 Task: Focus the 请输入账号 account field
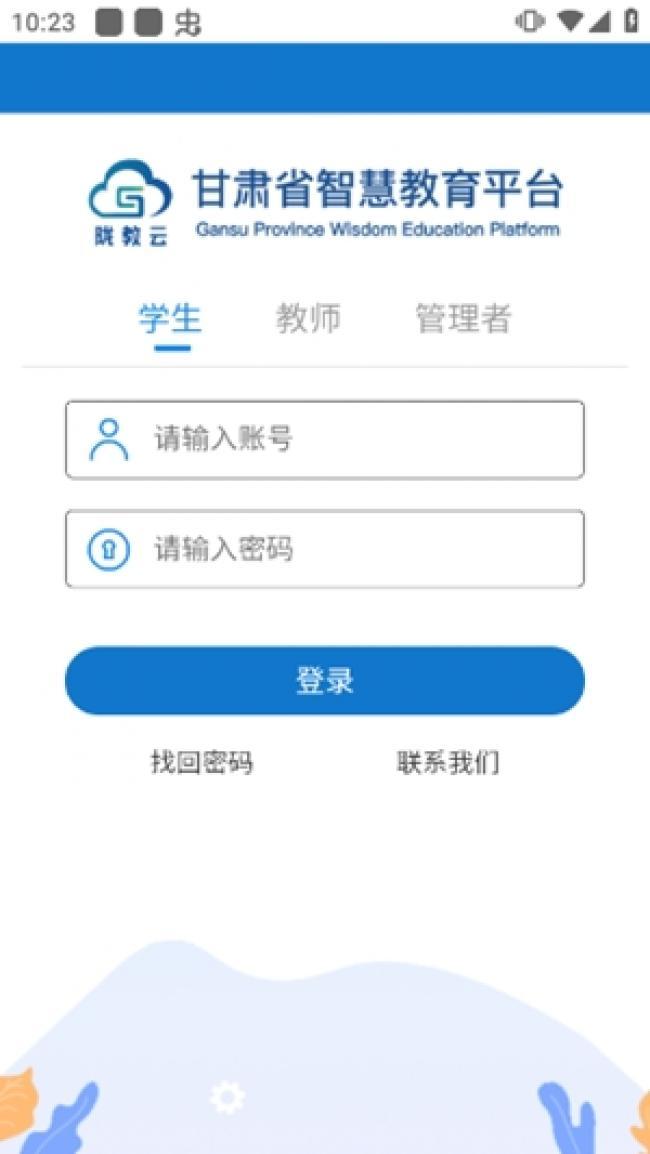(325, 439)
